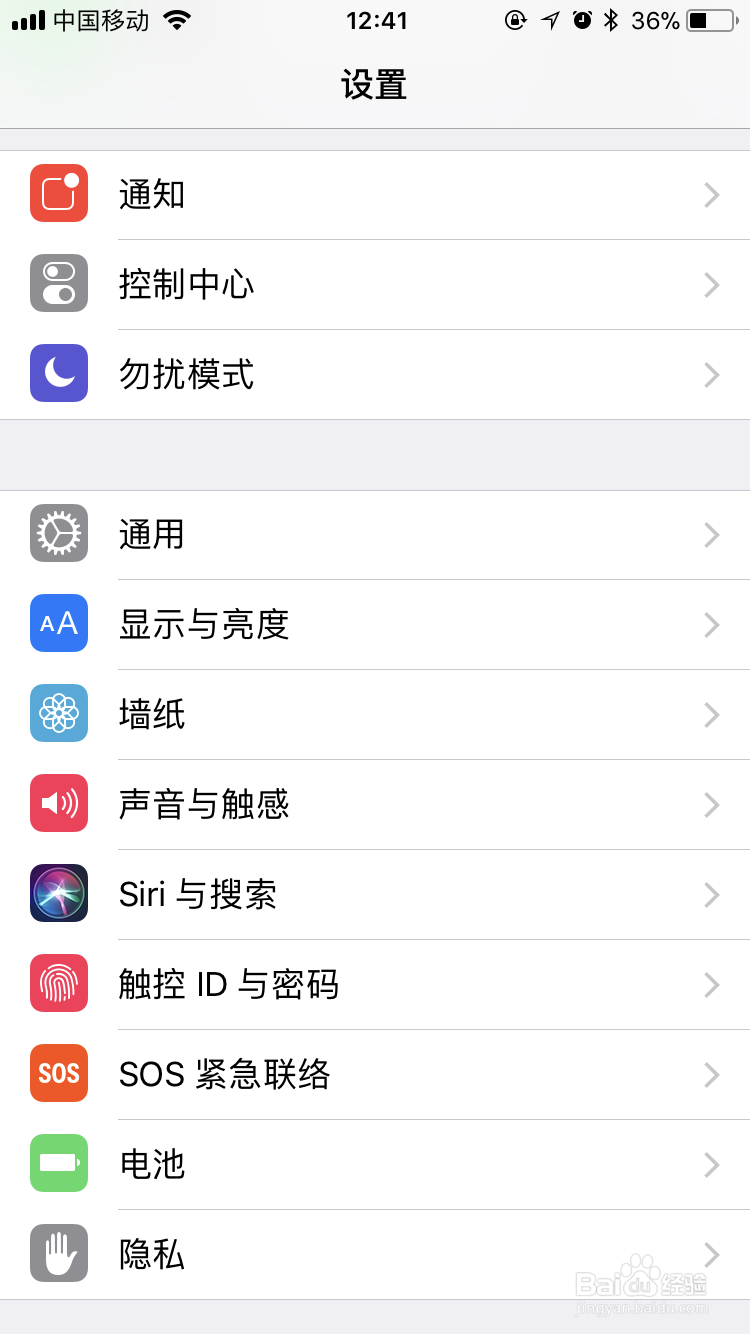Open 隐私 via the hand icon

click(58, 1253)
